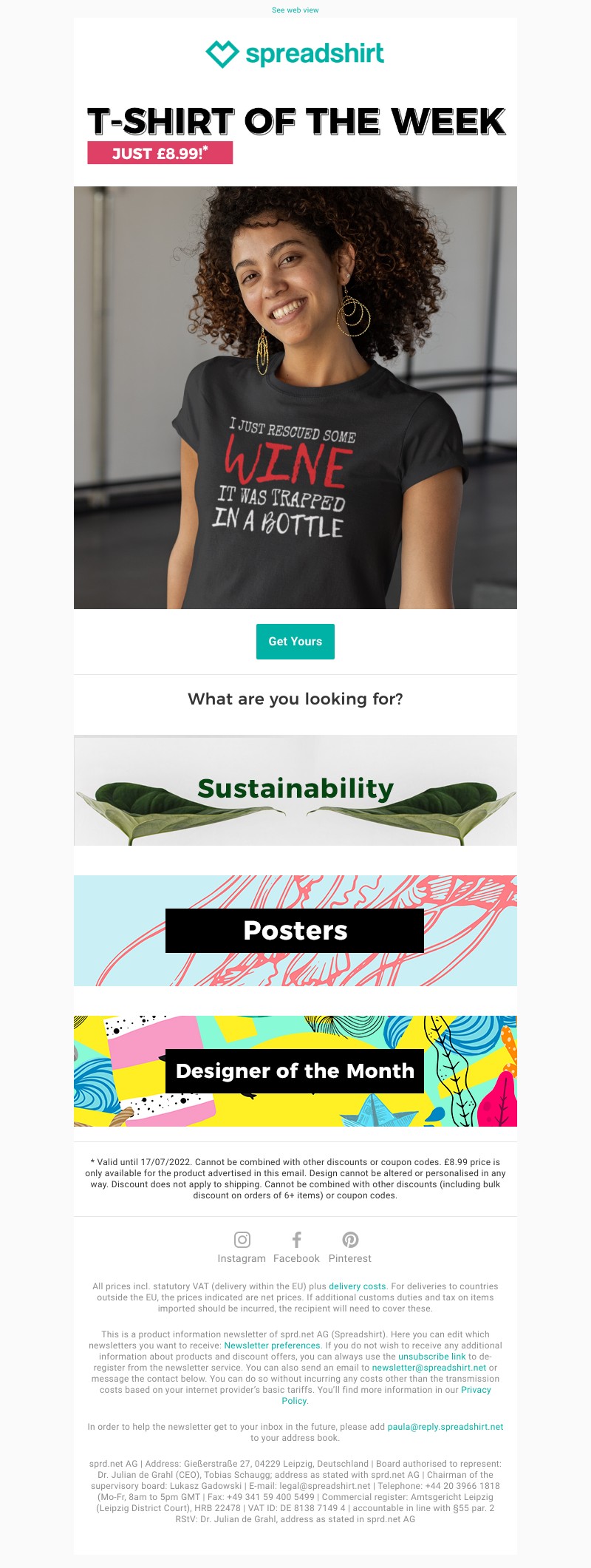
Task: Open the Privacy Policy link
Action: (475, 1390)
